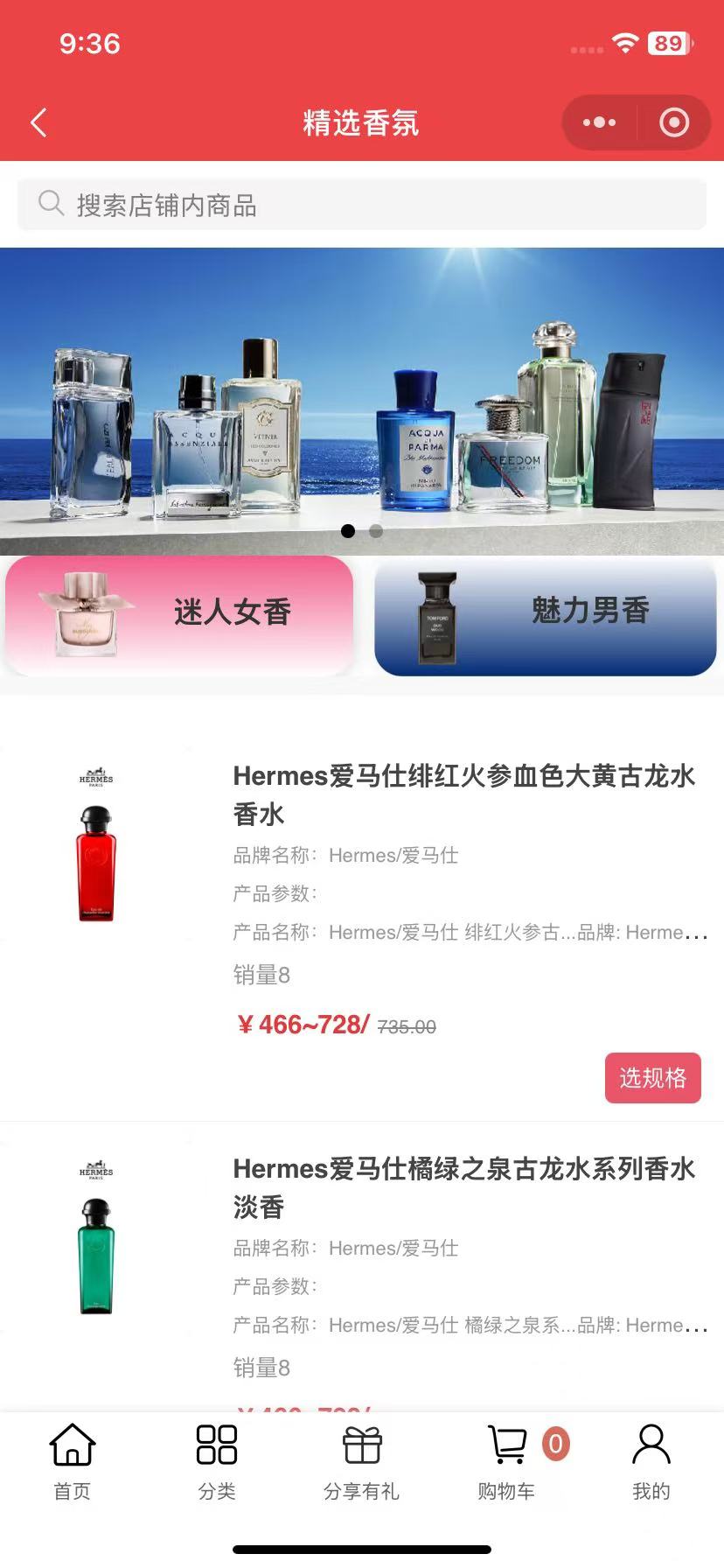
Task: Open the mini program more-options menu
Action: pyautogui.click(x=599, y=122)
